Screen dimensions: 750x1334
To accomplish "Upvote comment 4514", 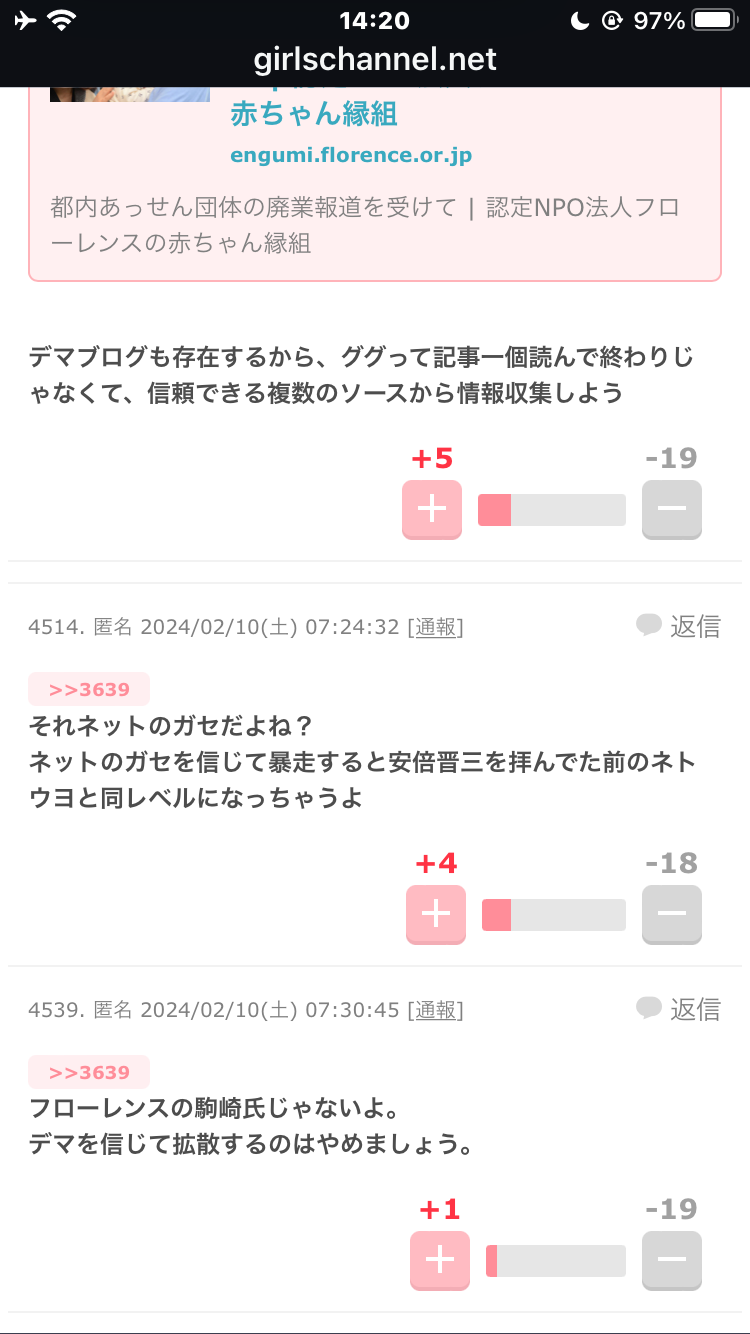I will click(436, 914).
